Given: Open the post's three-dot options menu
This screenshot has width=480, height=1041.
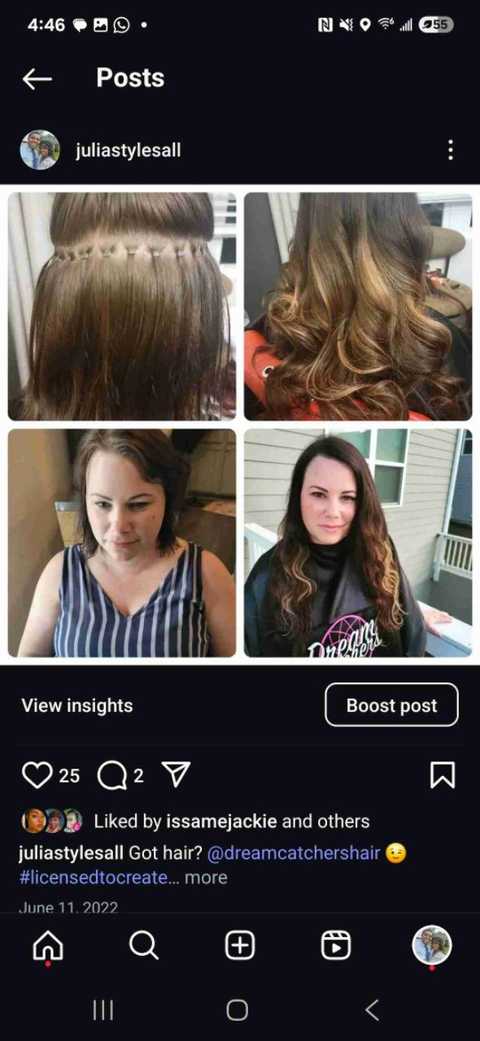Looking at the screenshot, I should coord(451,150).
